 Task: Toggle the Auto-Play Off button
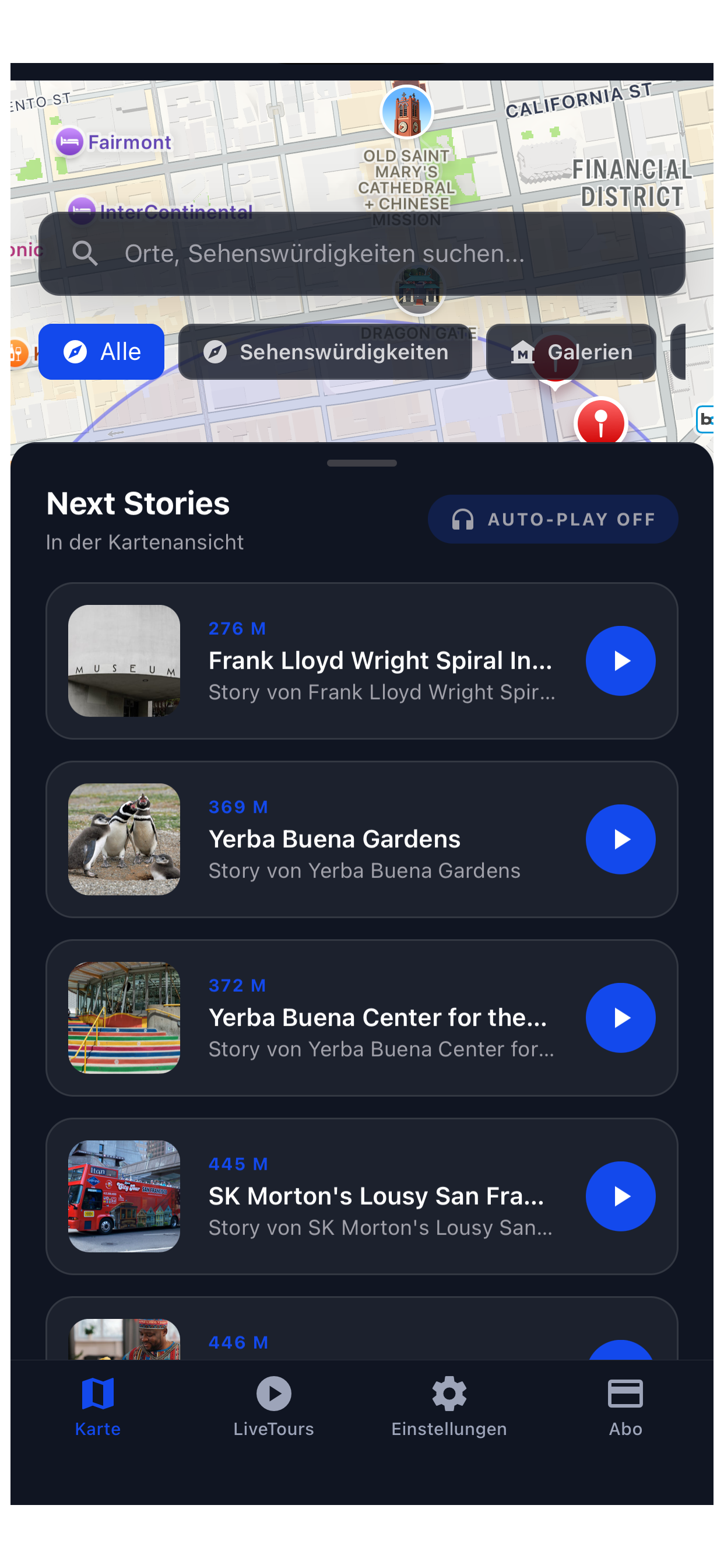[x=553, y=519]
